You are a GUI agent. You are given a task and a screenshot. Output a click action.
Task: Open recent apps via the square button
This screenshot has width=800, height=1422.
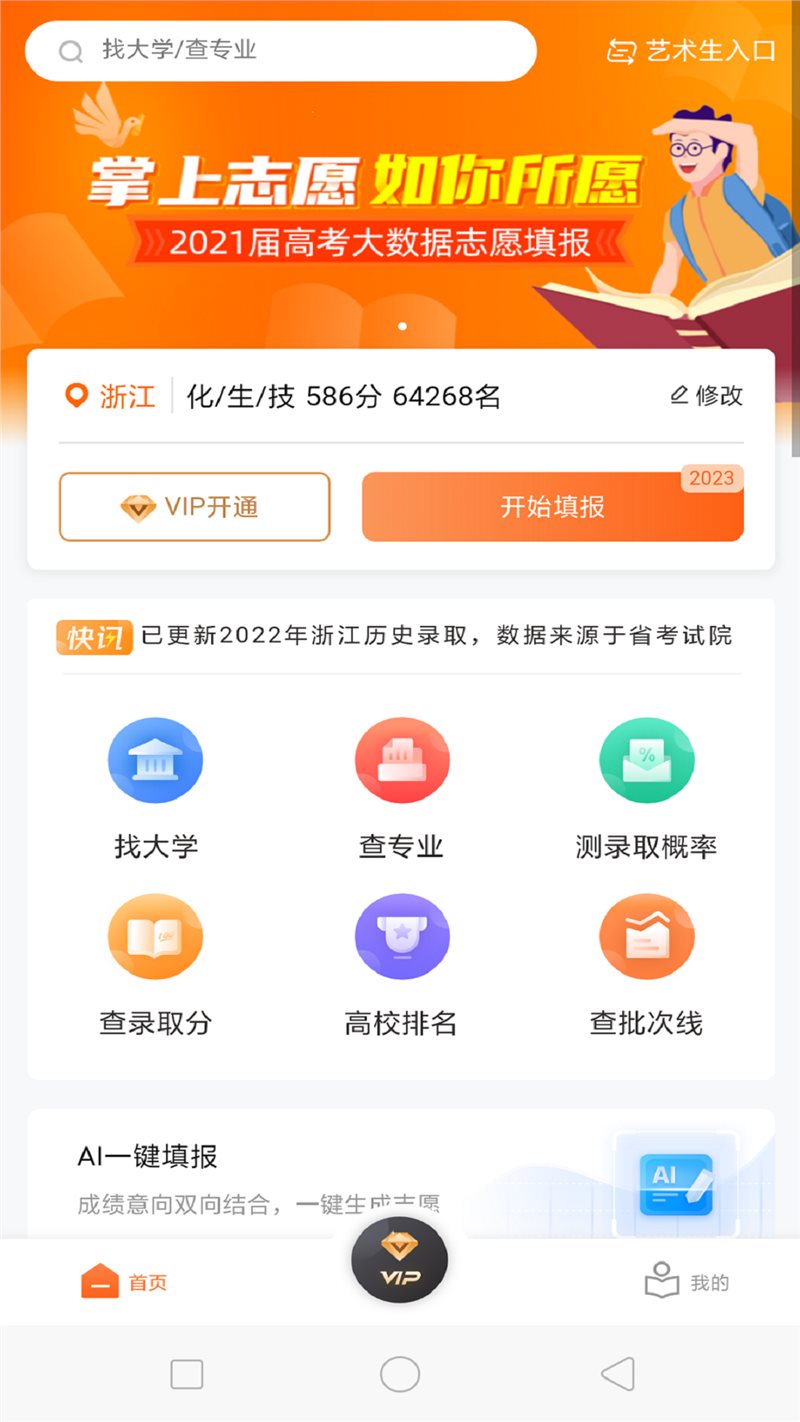click(187, 1374)
